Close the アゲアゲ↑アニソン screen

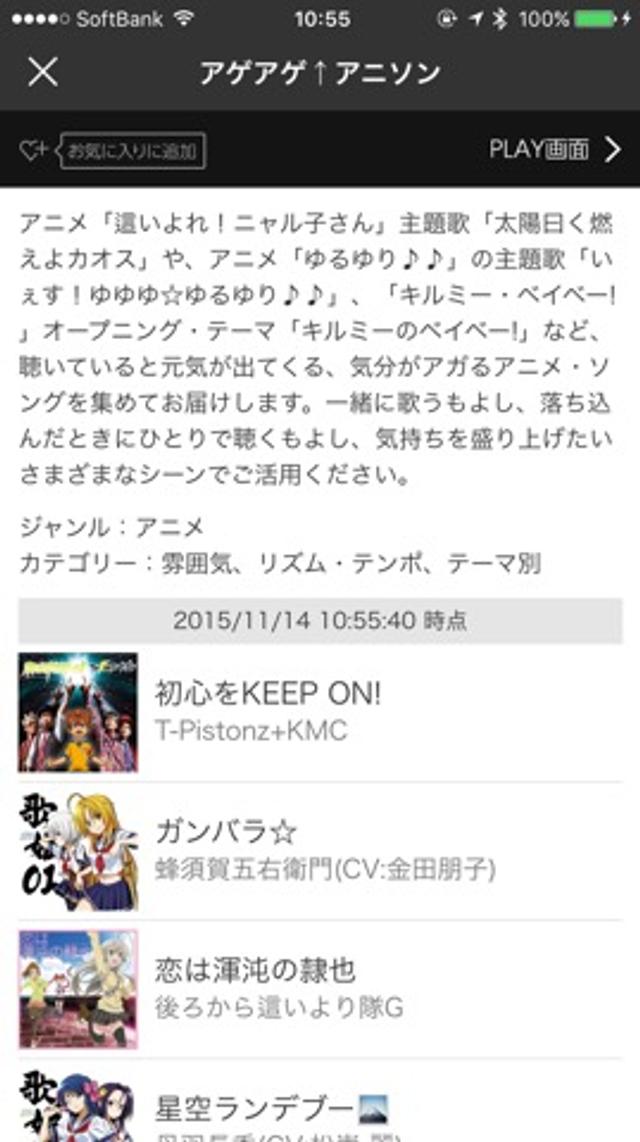(43, 72)
